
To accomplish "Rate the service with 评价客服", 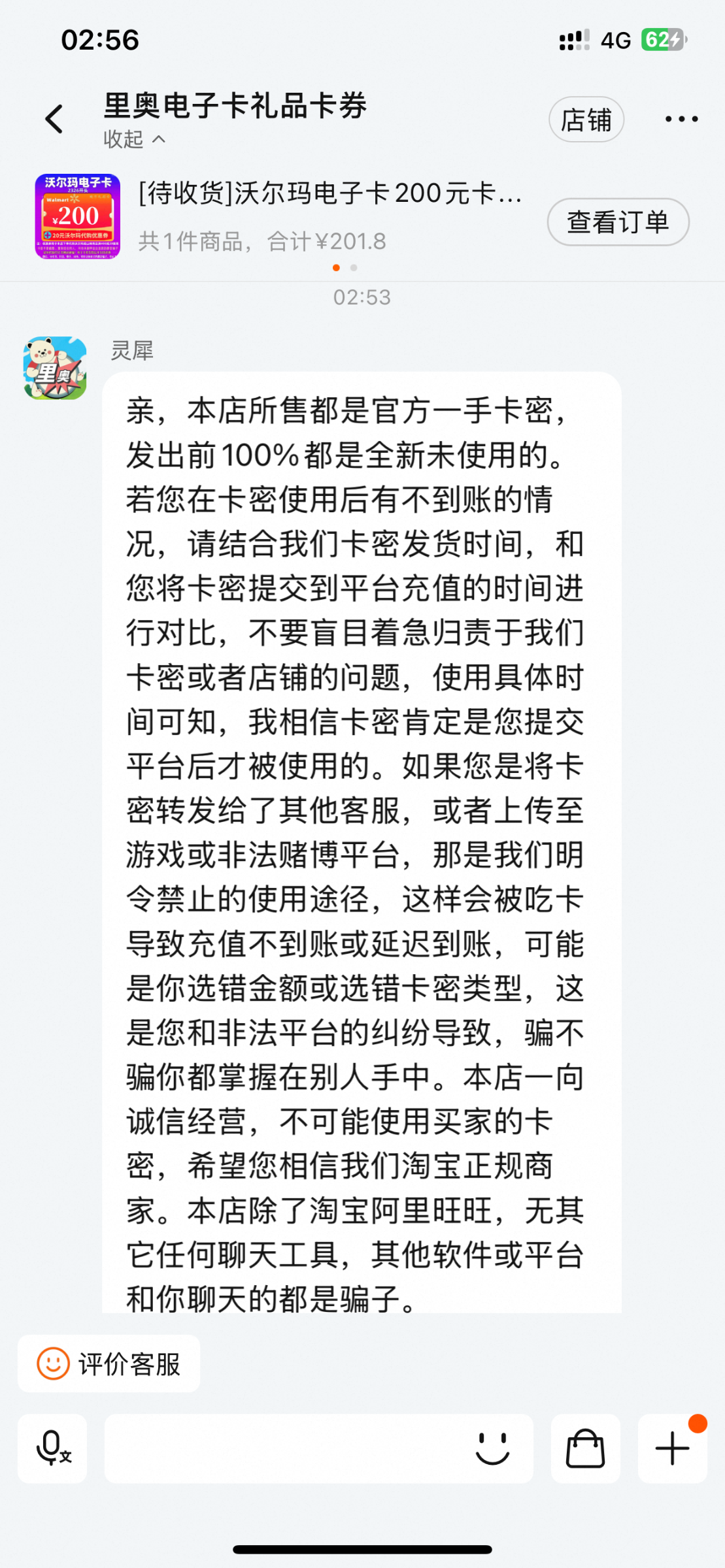I will pyautogui.click(x=109, y=1364).
